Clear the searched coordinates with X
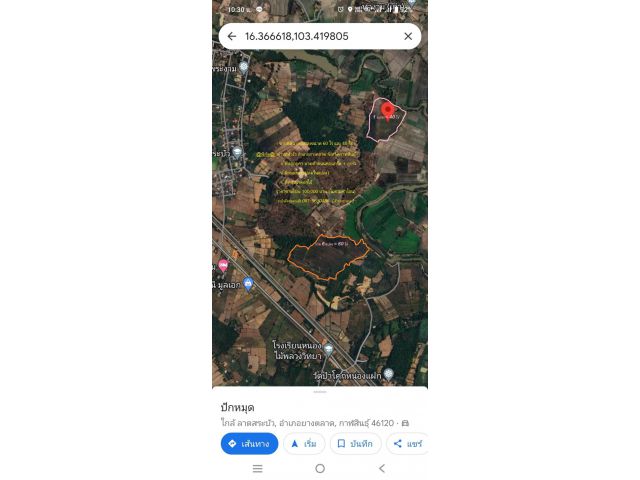The image size is (640, 480). tap(408, 36)
